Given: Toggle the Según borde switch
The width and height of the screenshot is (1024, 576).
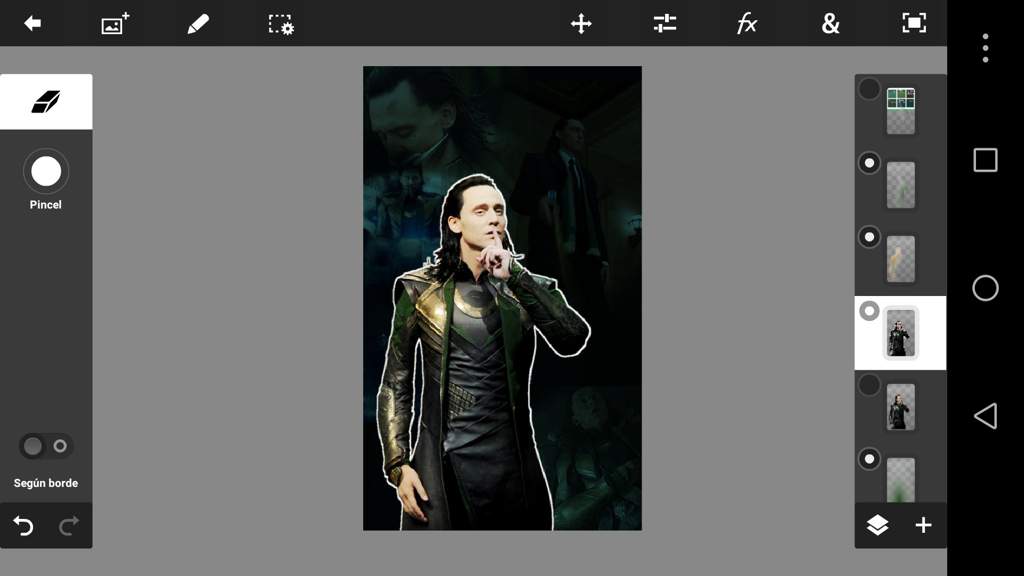Looking at the screenshot, I should [46, 446].
